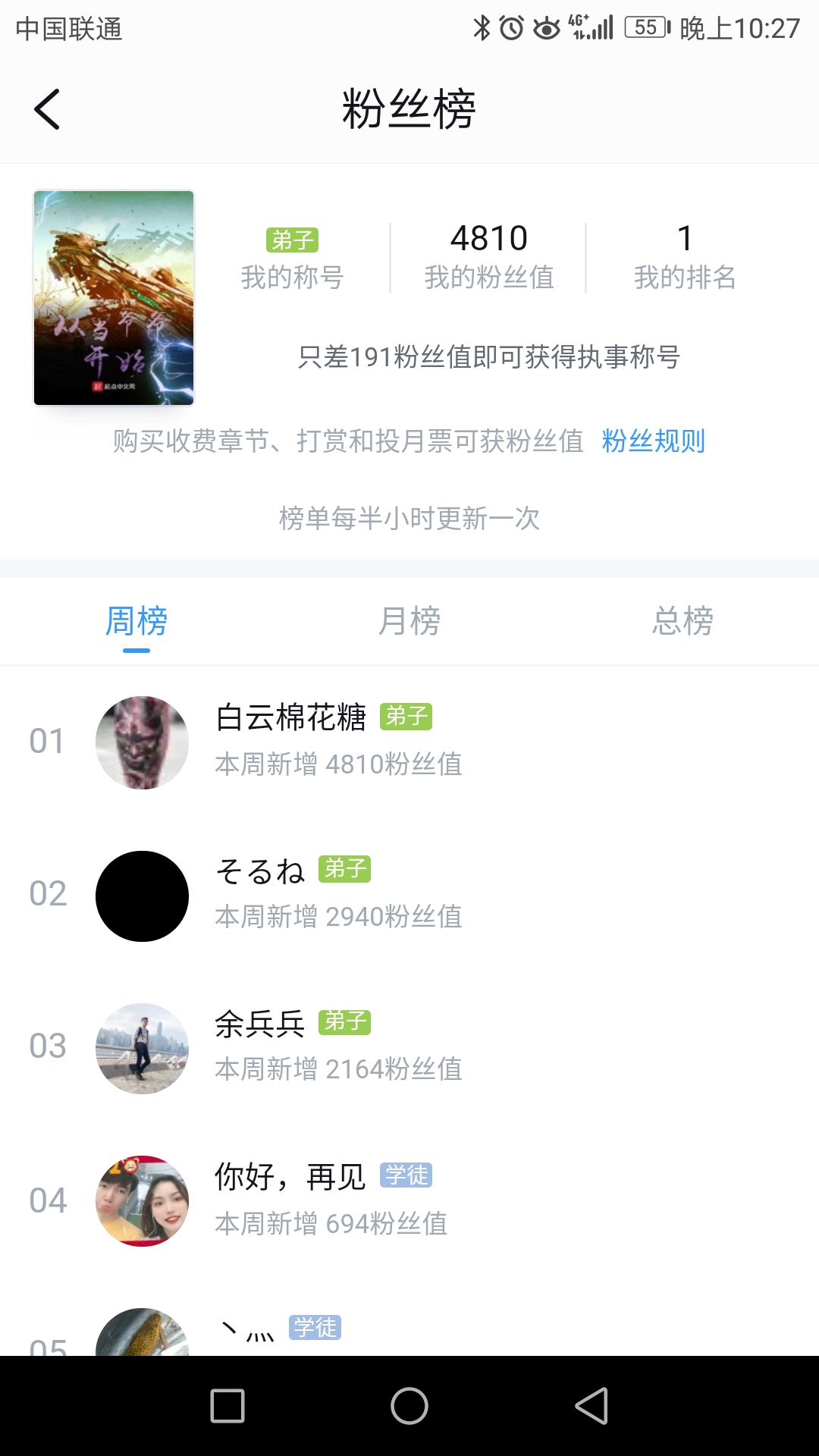Tap the row for 你好，再见
Viewport: 819px width, 1456px height.
[x=409, y=1200]
